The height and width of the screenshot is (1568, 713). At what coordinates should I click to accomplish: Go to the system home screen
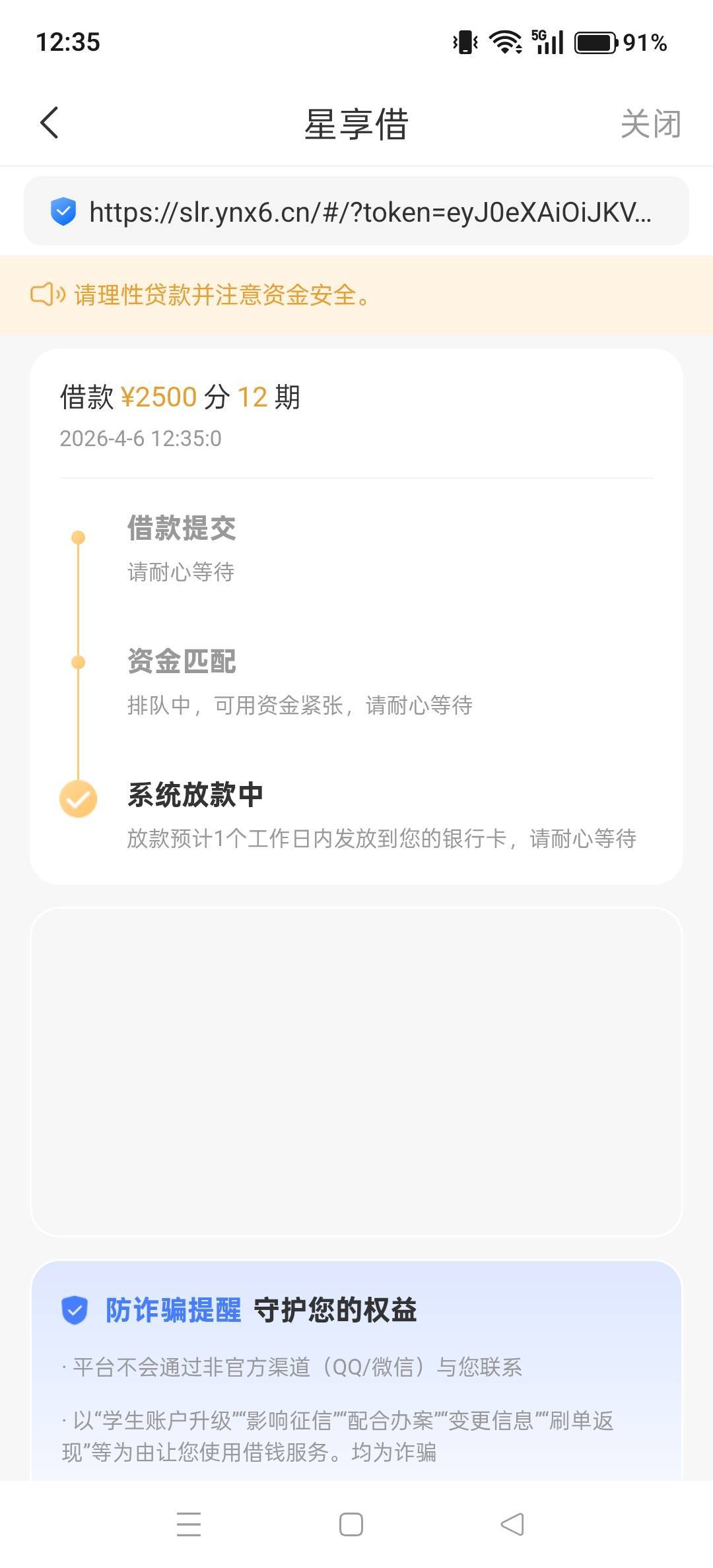click(x=351, y=1524)
